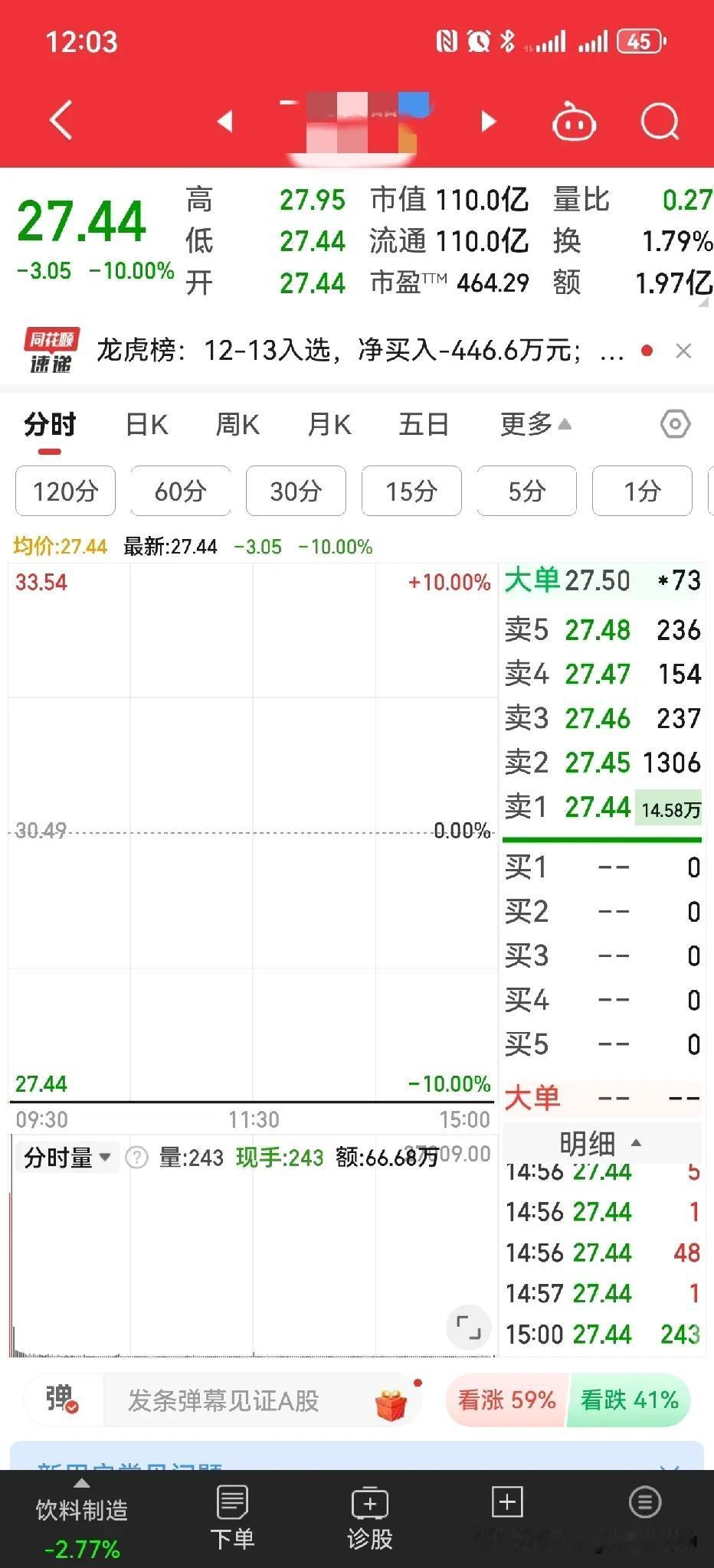Switch to the 日K chart tab
This screenshot has width=714, height=1568.
pyautogui.click(x=146, y=424)
